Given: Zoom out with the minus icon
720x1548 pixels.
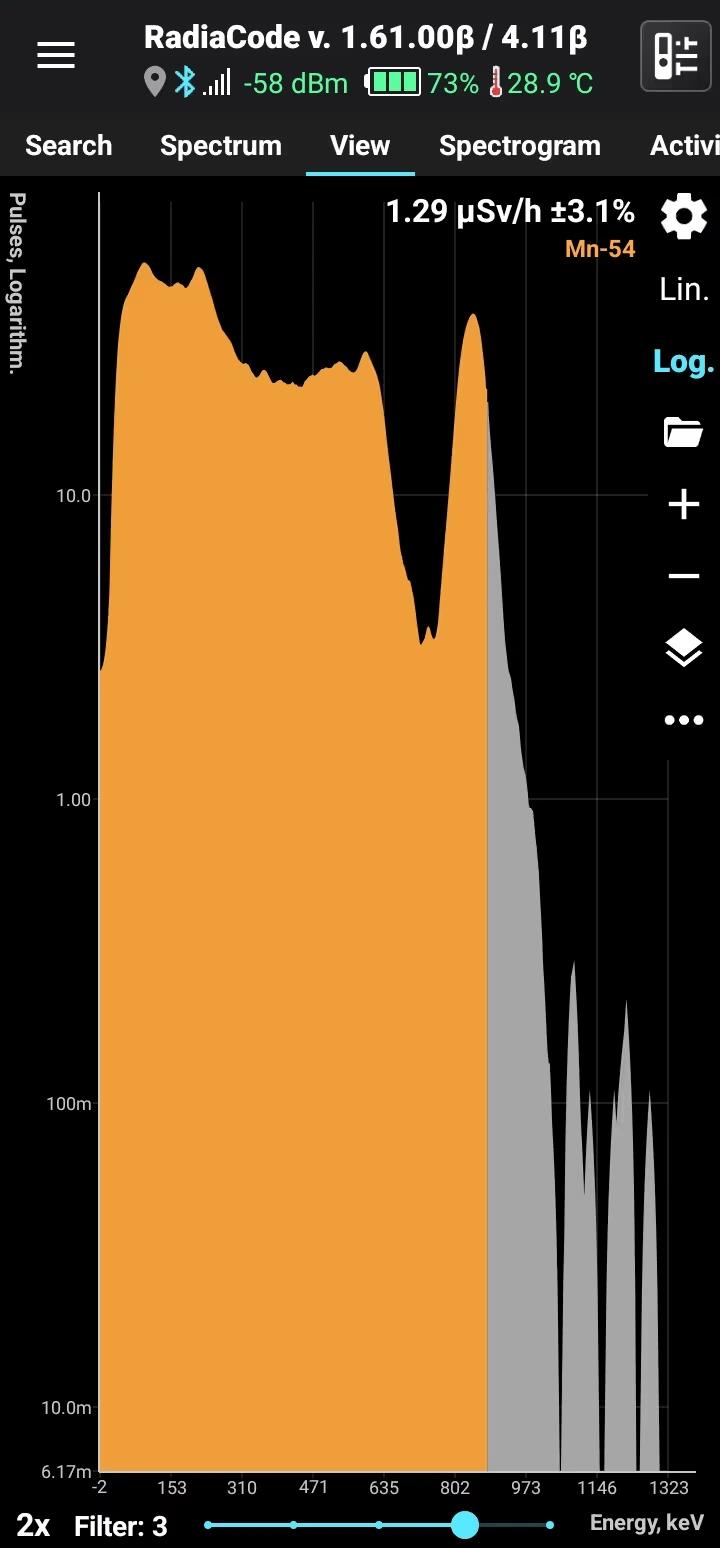Looking at the screenshot, I should click(684, 576).
